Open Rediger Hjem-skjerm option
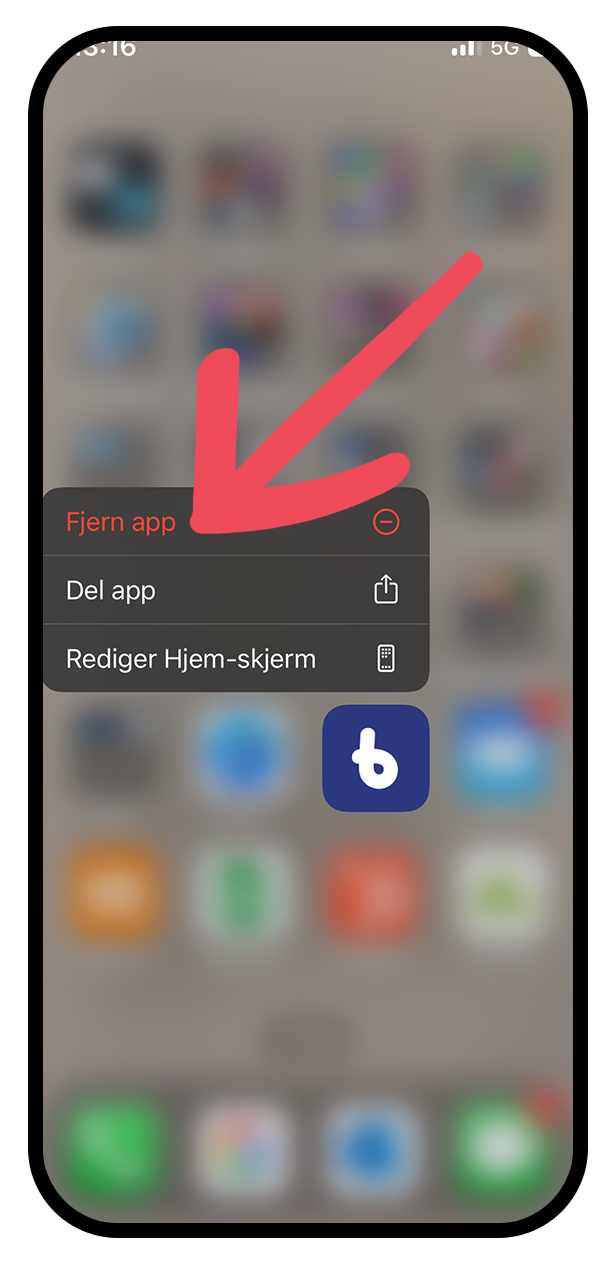 pyautogui.click(x=235, y=659)
